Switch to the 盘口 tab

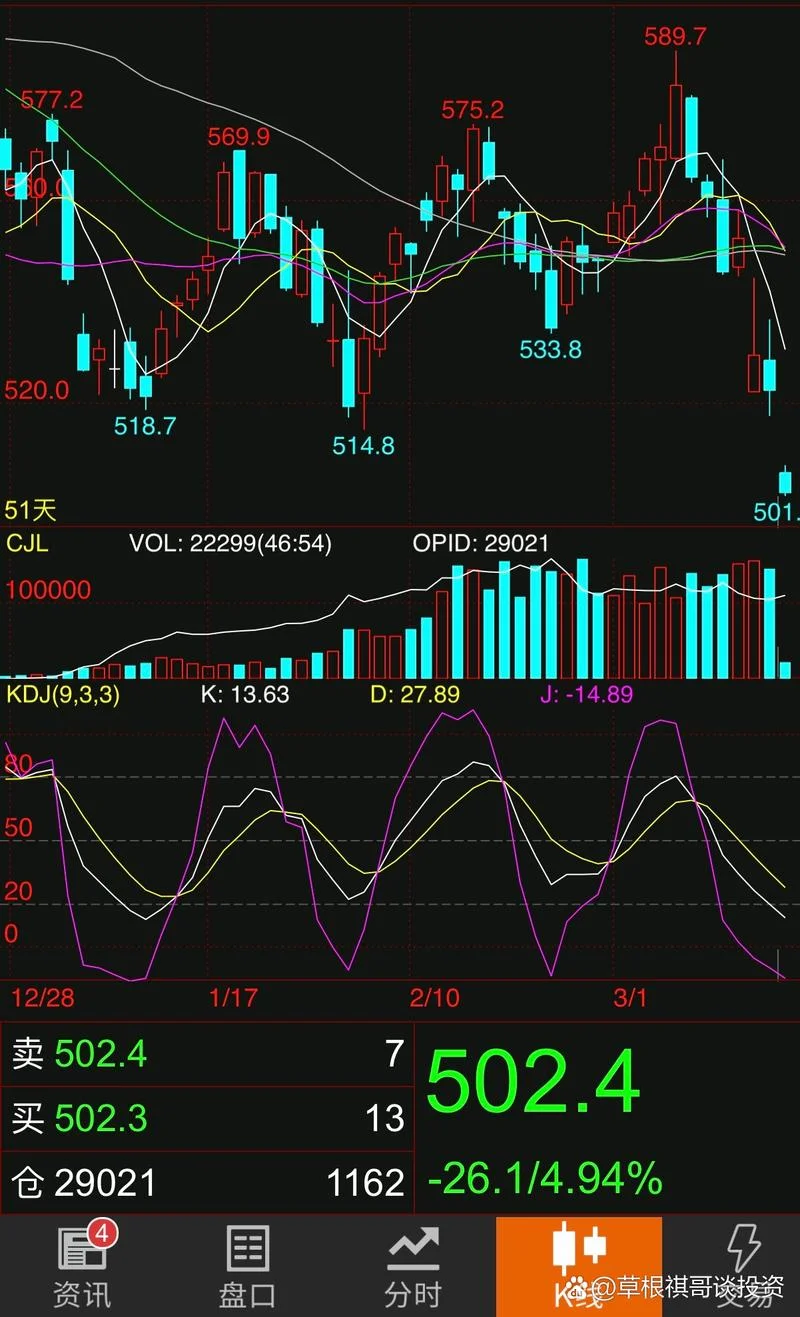(247, 1267)
